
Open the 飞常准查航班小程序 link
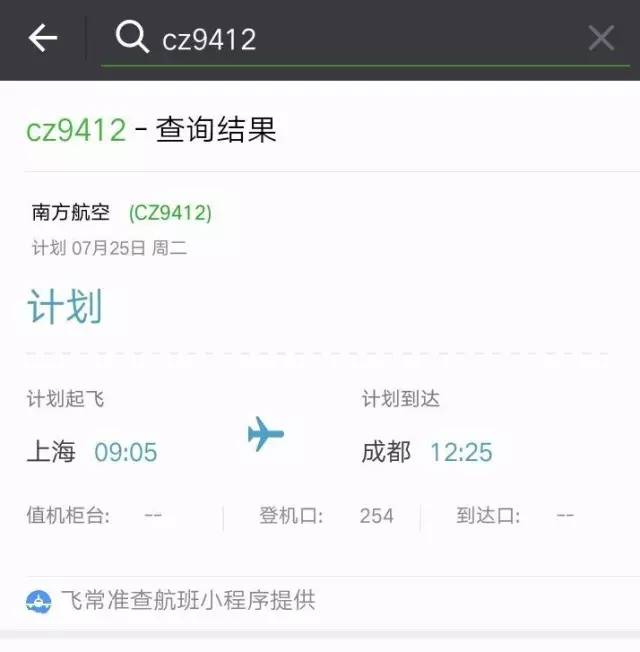point(186,600)
